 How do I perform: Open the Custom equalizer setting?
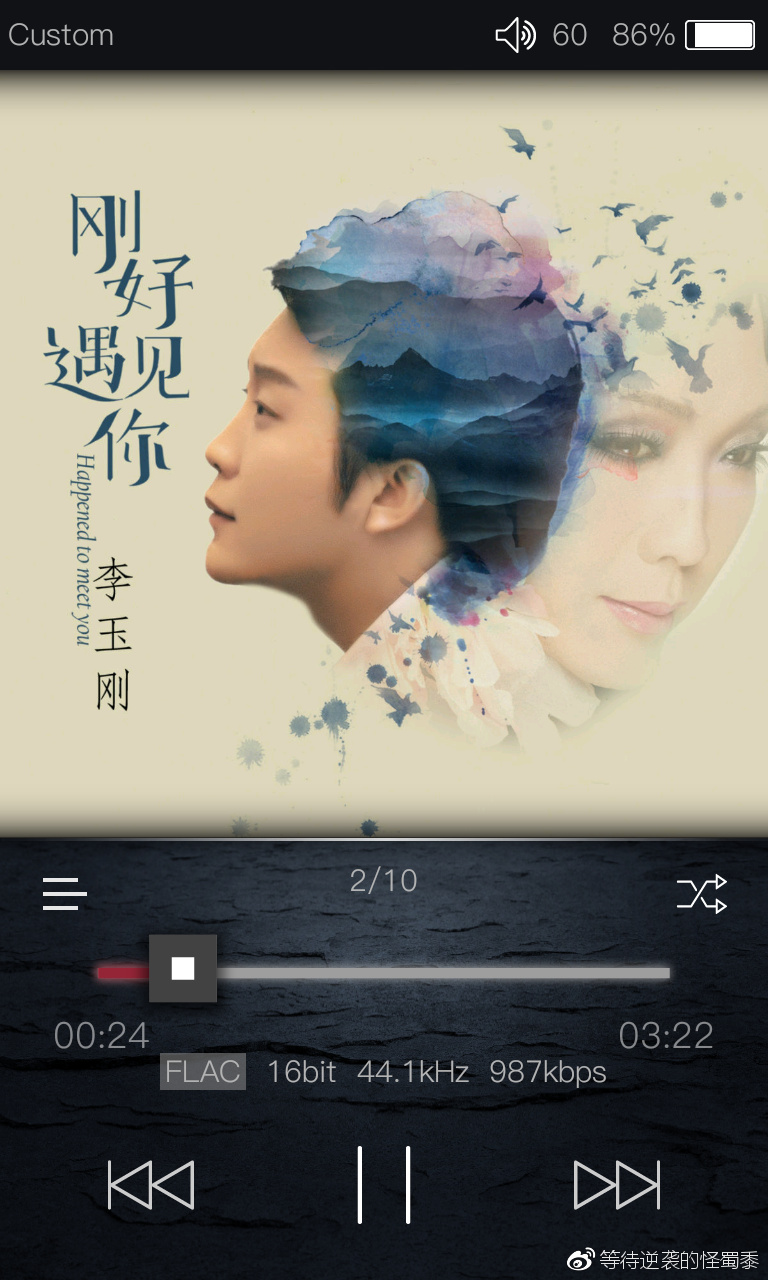pyautogui.click(x=61, y=35)
